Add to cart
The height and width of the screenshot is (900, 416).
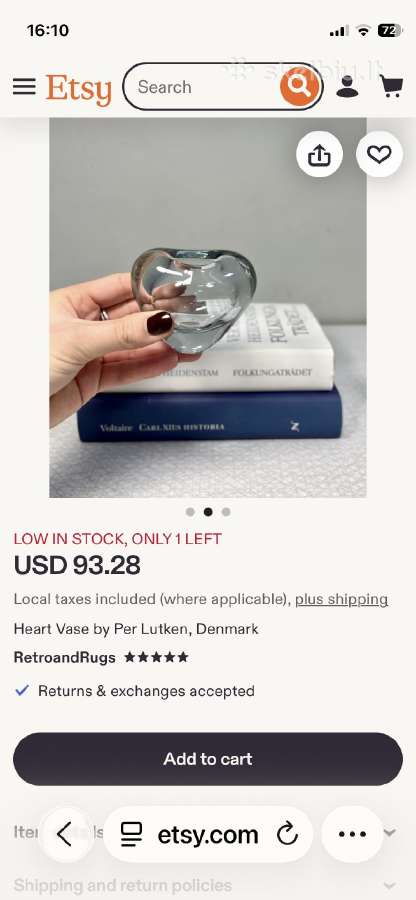(x=208, y=759)
